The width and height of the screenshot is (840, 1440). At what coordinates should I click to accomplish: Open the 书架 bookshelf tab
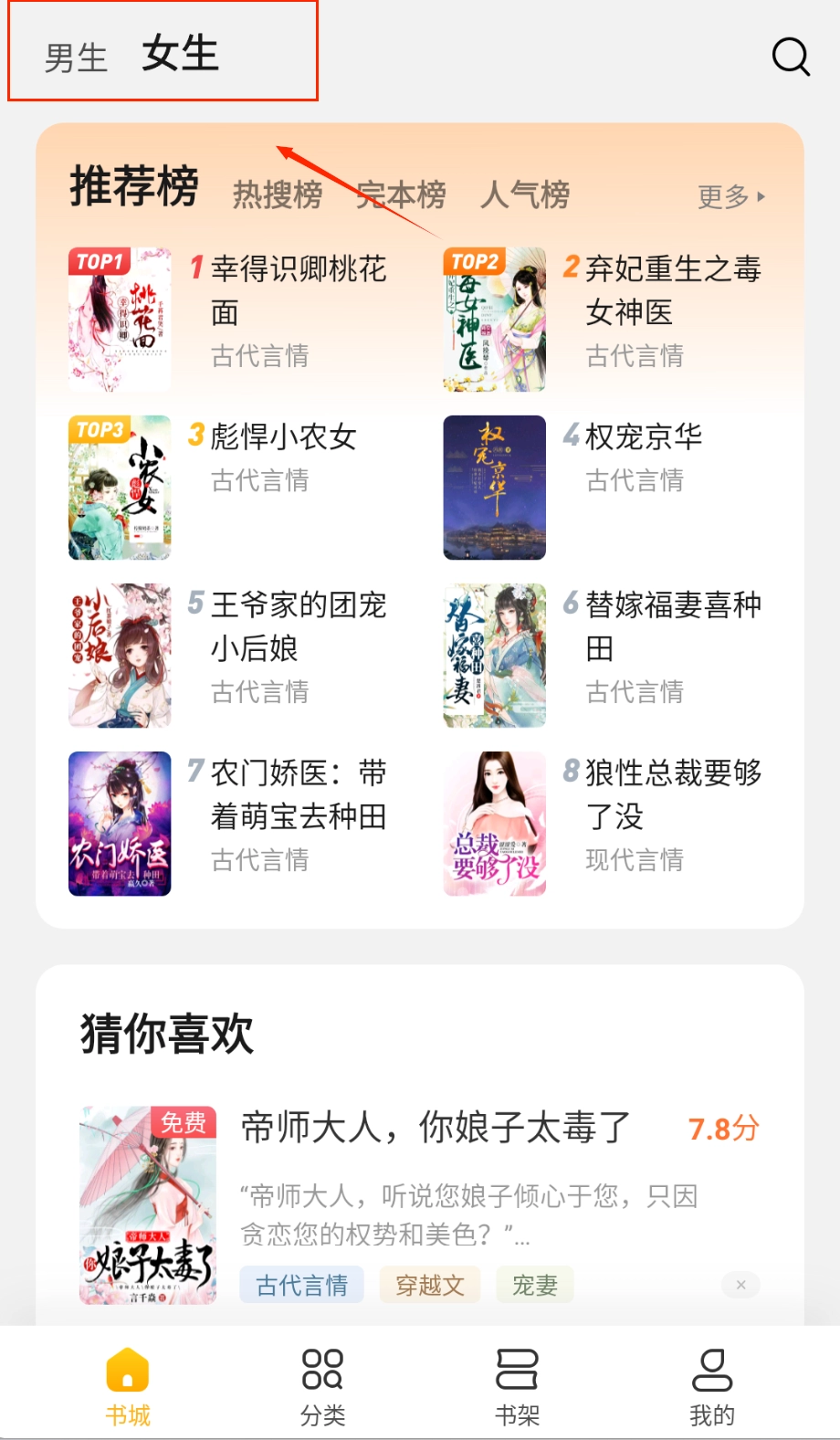[517, 1387]
